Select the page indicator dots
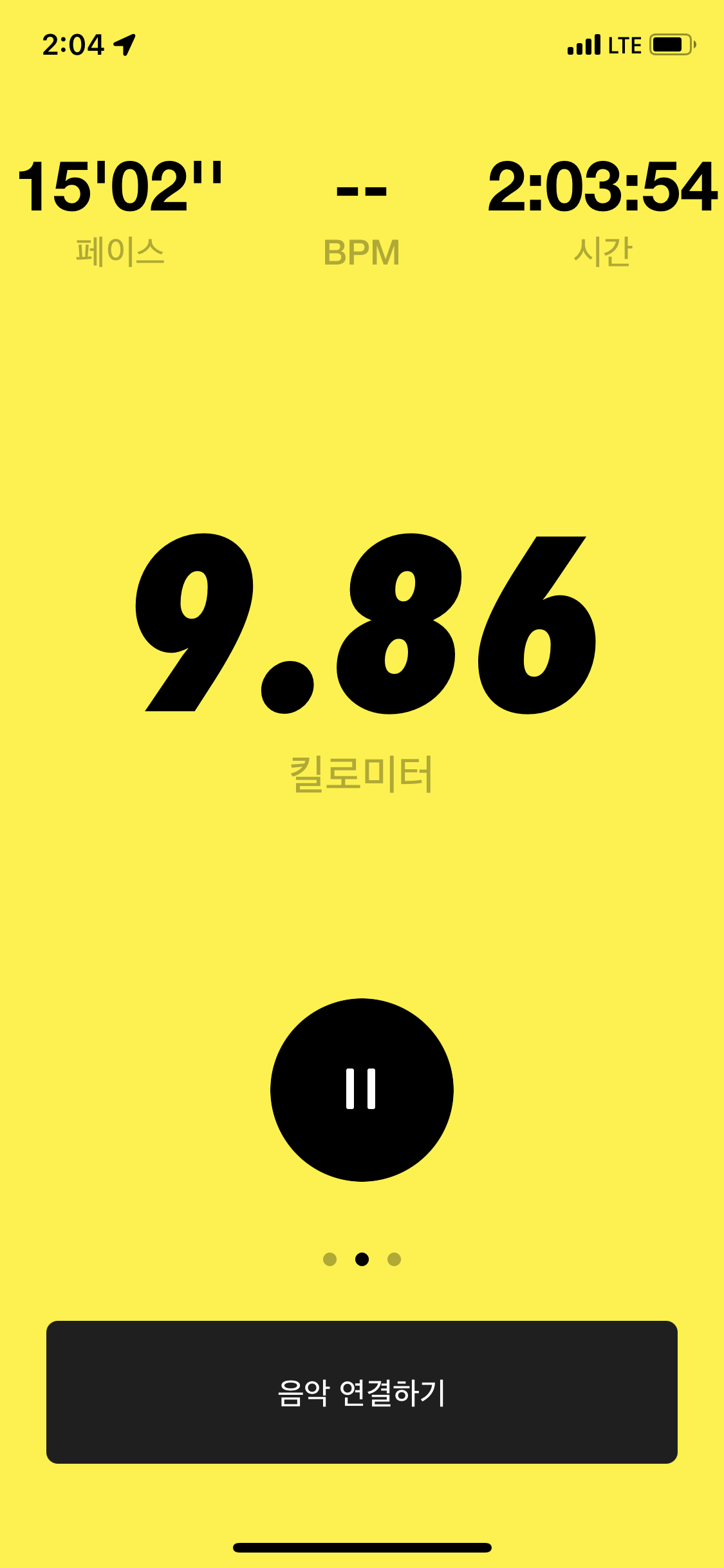 362,1259
